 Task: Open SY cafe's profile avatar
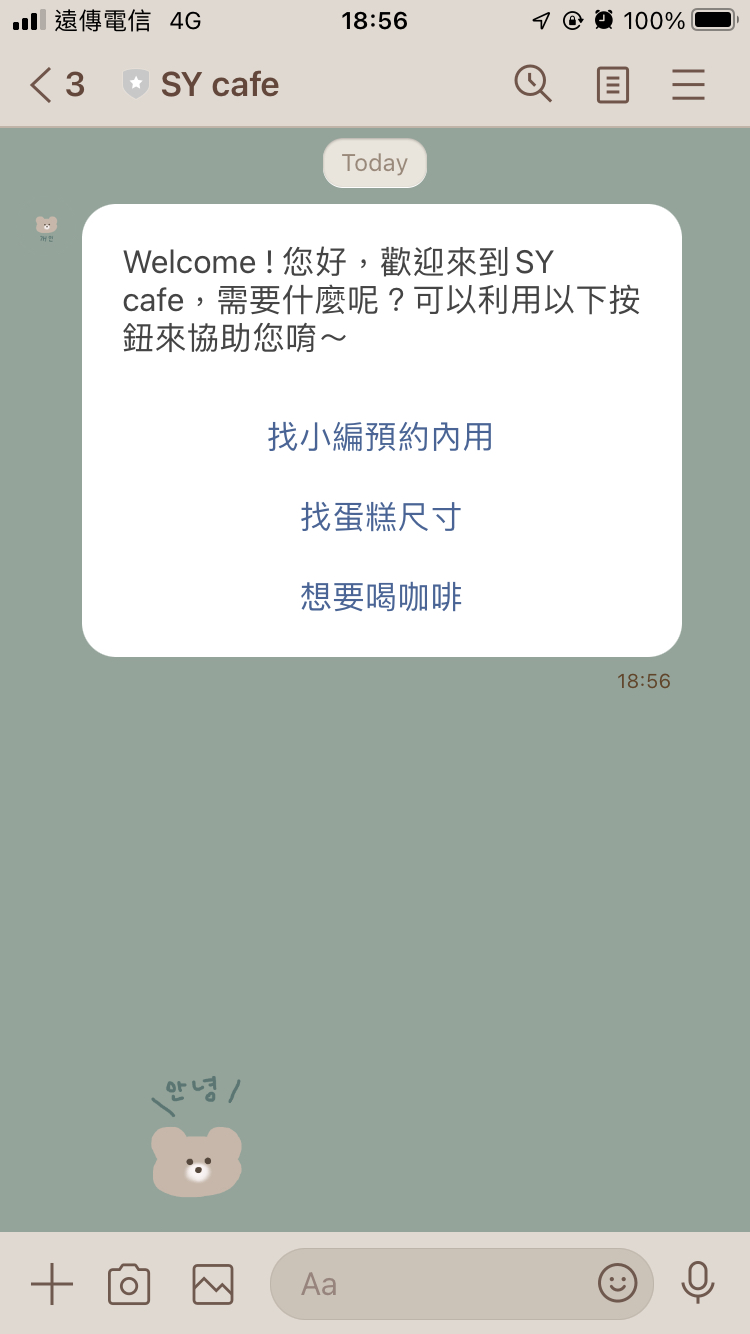pos(46,228)
